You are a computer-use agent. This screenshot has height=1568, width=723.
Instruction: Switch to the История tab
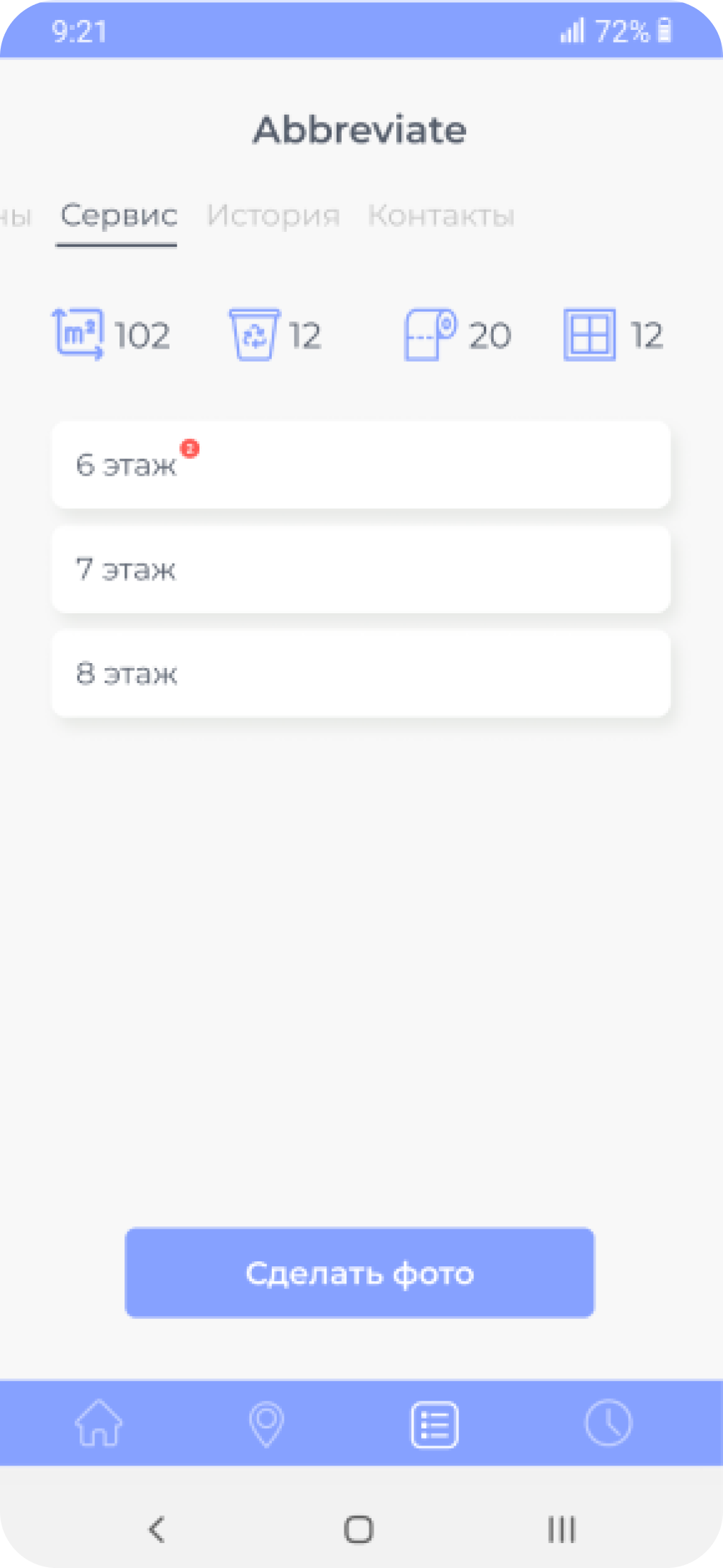pos(273,216)
